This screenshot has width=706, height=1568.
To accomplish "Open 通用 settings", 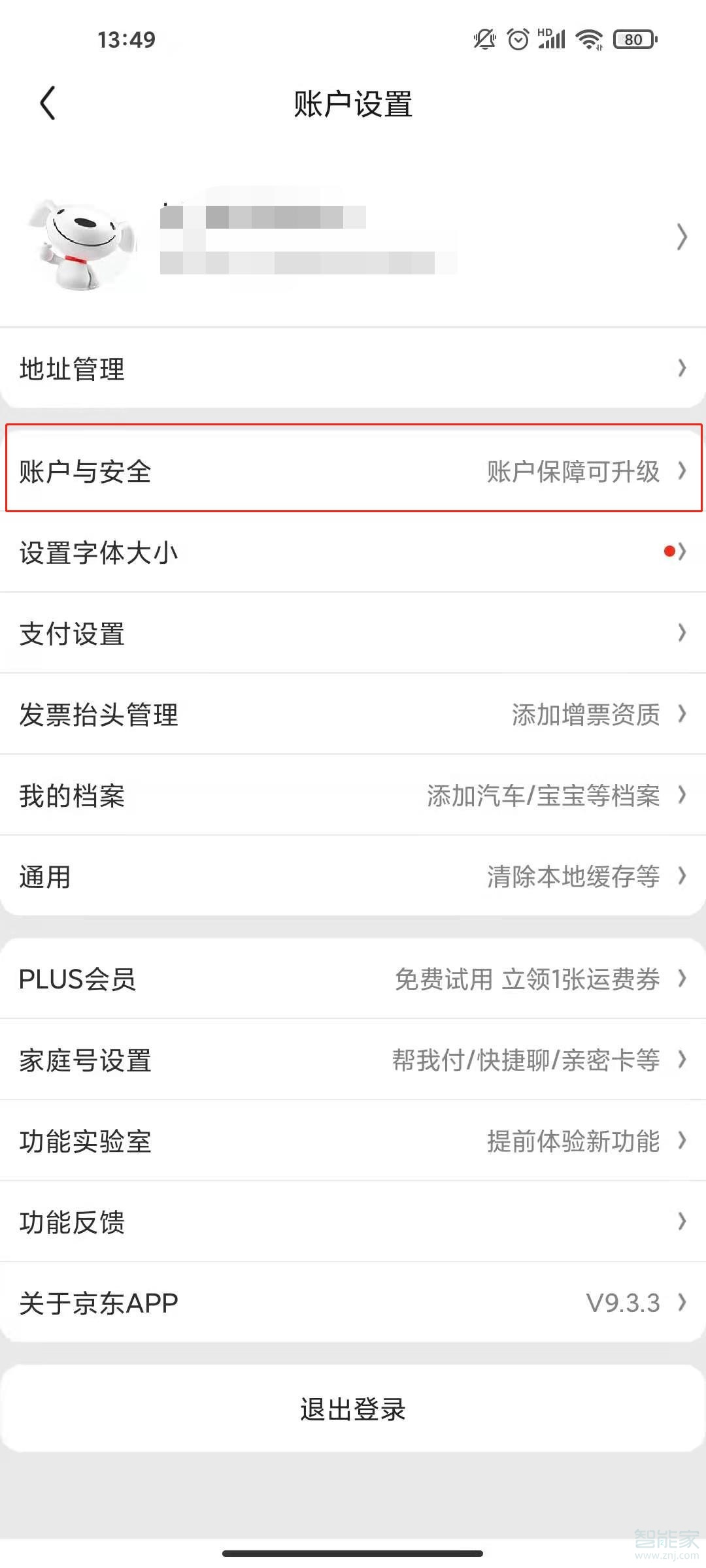I will click(x=353, y=876).
